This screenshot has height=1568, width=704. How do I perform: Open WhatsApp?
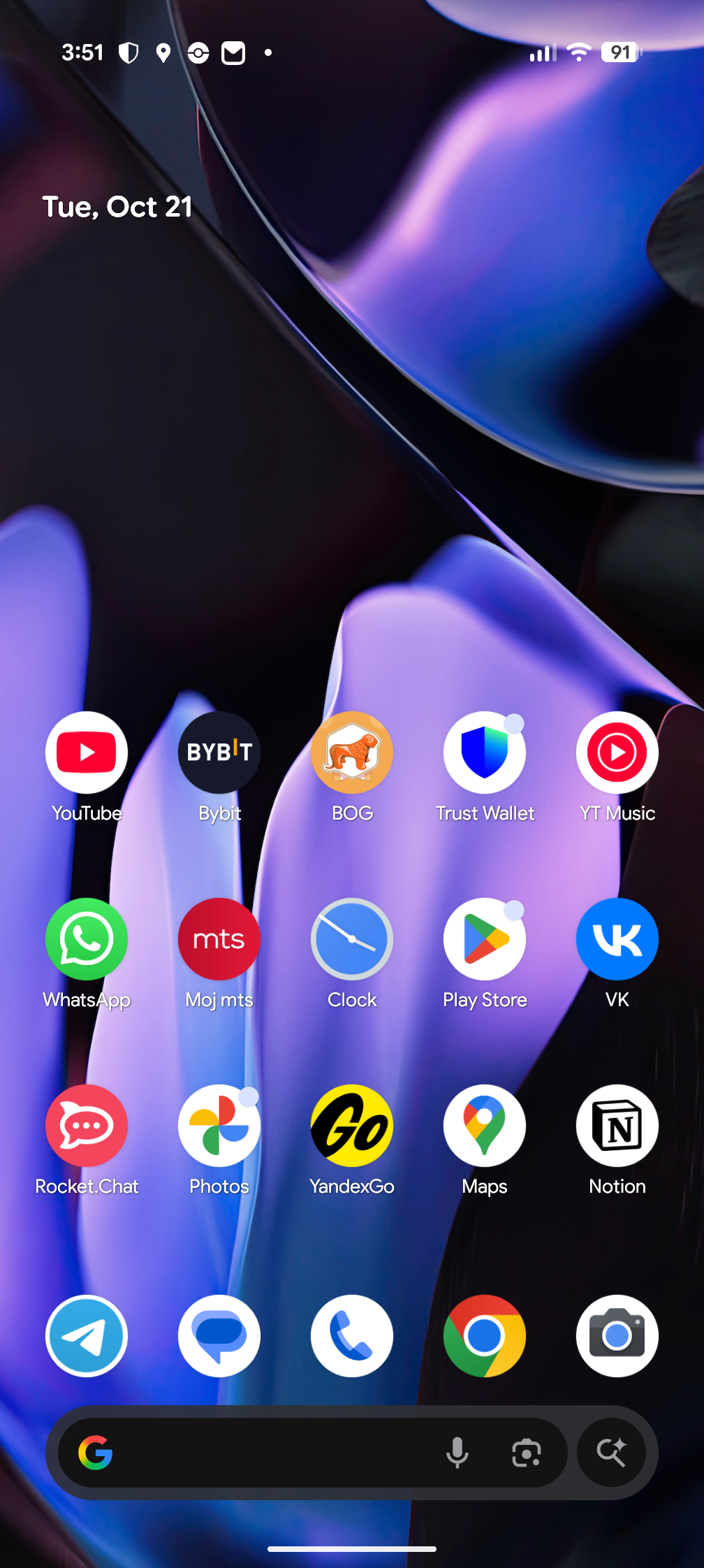pos(87,939)
